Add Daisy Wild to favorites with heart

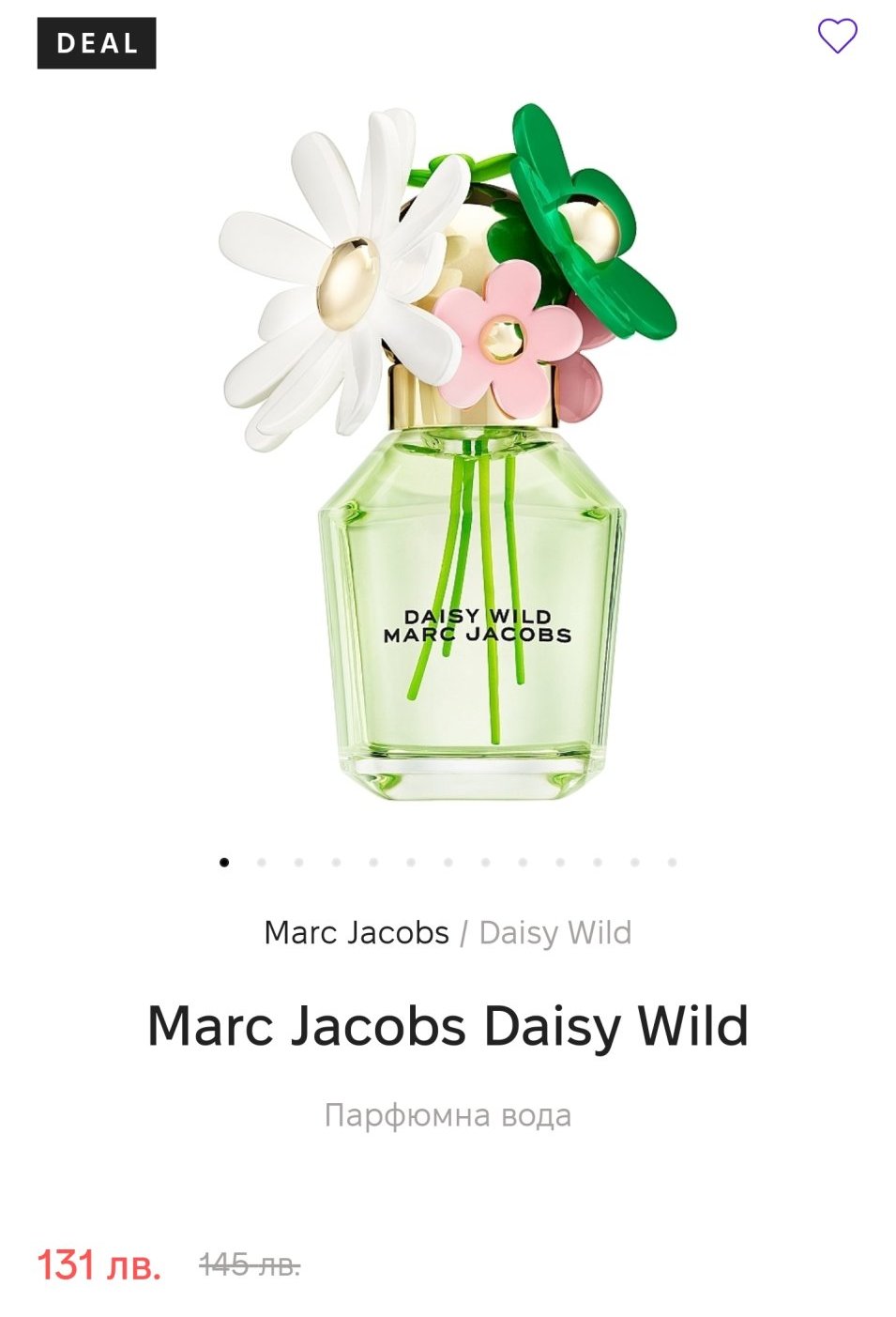pos(837,37)
